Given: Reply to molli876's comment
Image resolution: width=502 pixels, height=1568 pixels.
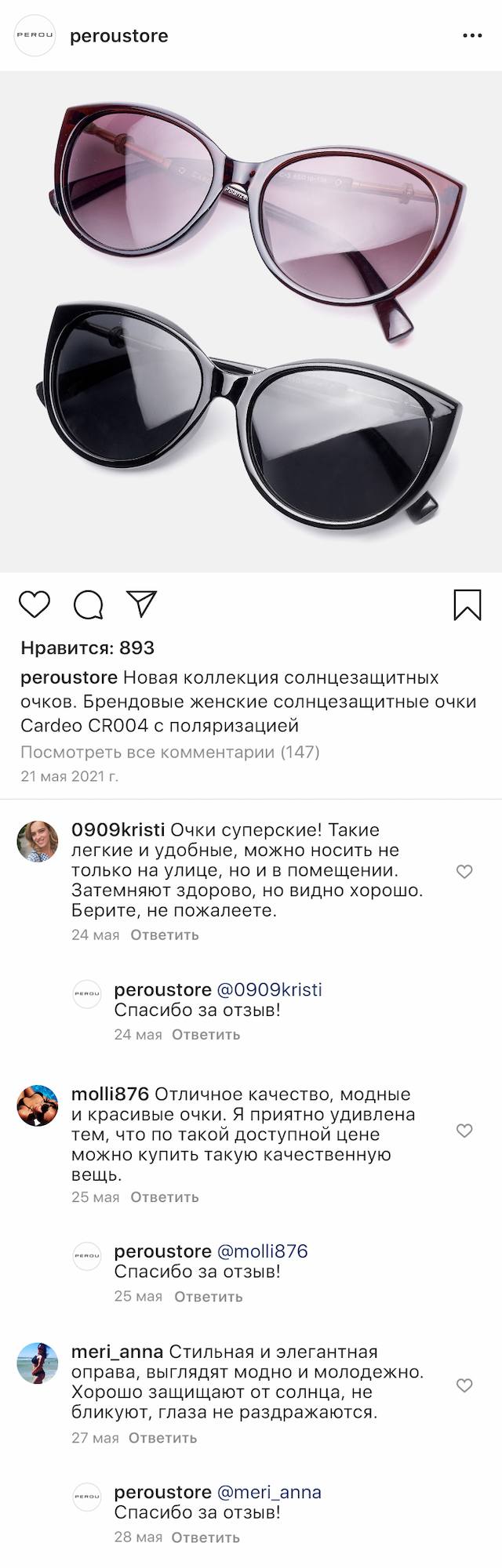Looking at the screenshot, I should tap(165, 1197).
